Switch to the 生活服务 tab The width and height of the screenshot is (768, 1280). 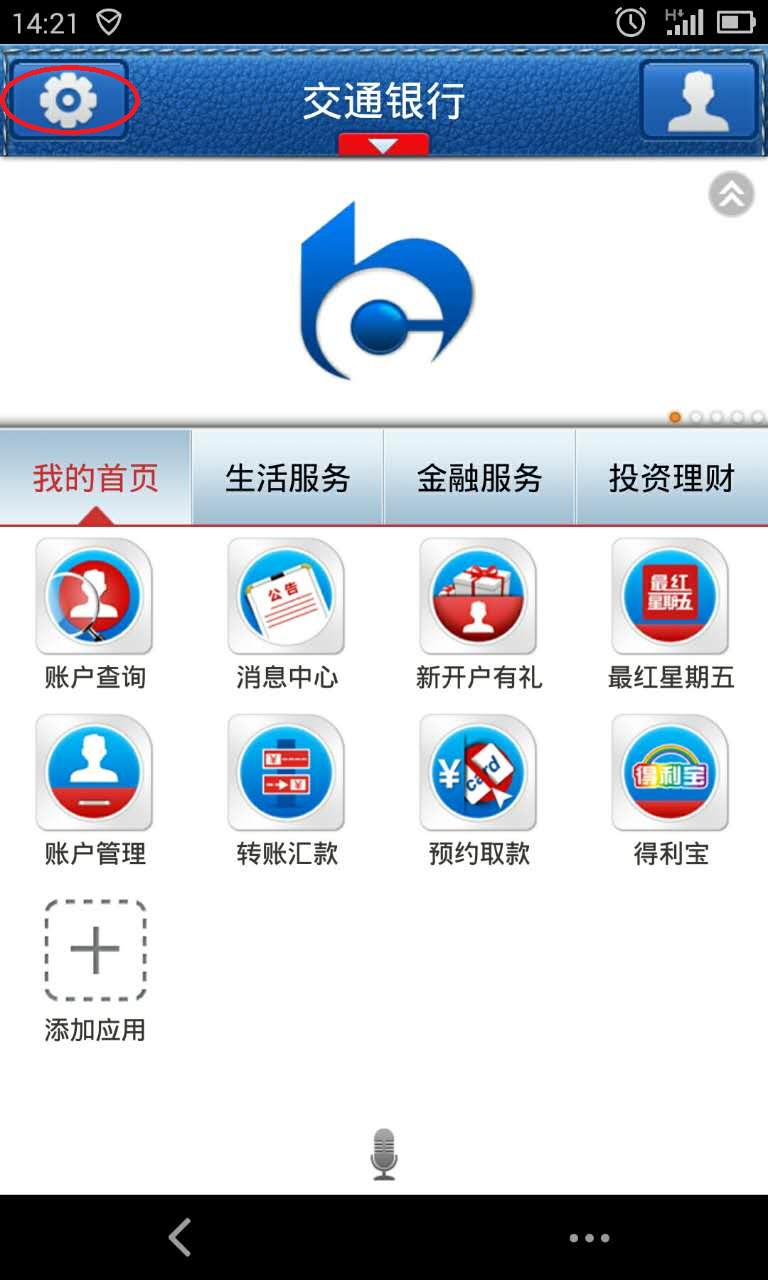pyautogui.click(x=288, y=478)
